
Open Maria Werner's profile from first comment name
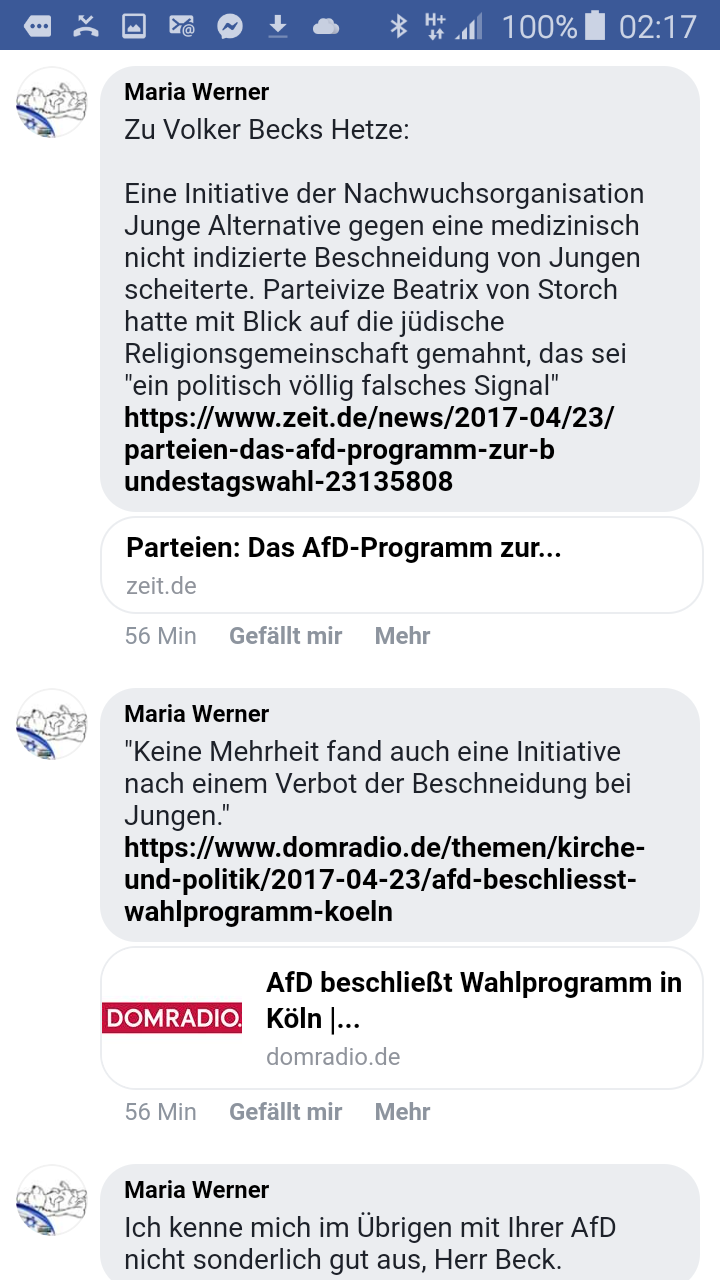(x=197, y=92)
